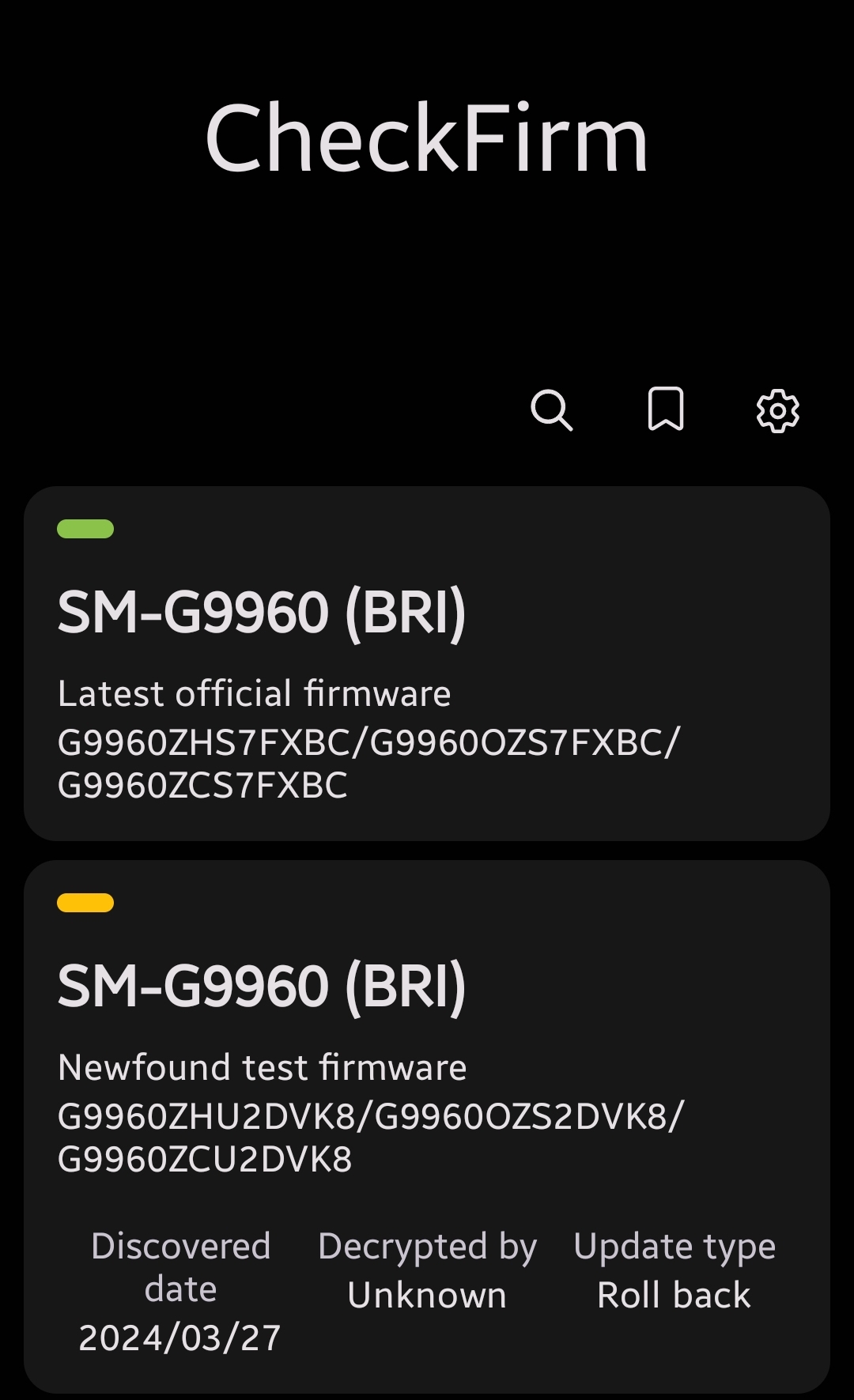Viewport: 854px width, 1400px height.
Task: Open the Newfound test firmware card
Action: click(x=427, y=1126)
